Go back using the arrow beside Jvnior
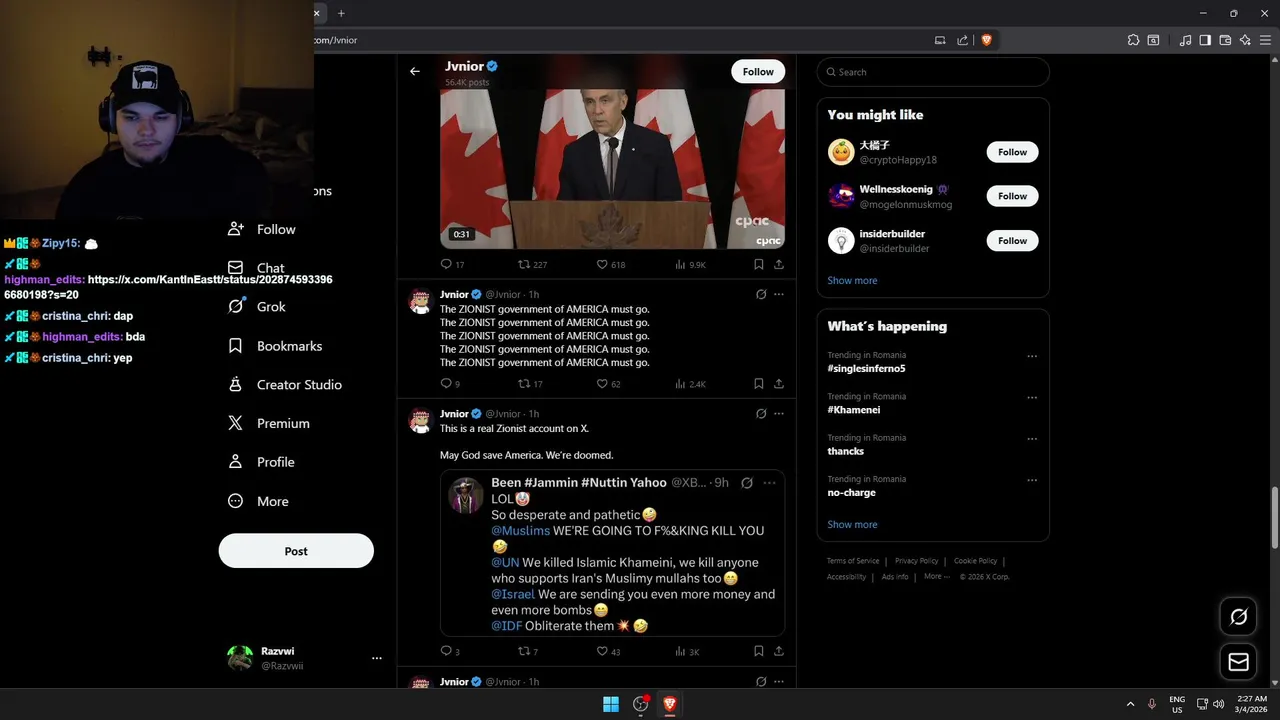 coord(415,71)
